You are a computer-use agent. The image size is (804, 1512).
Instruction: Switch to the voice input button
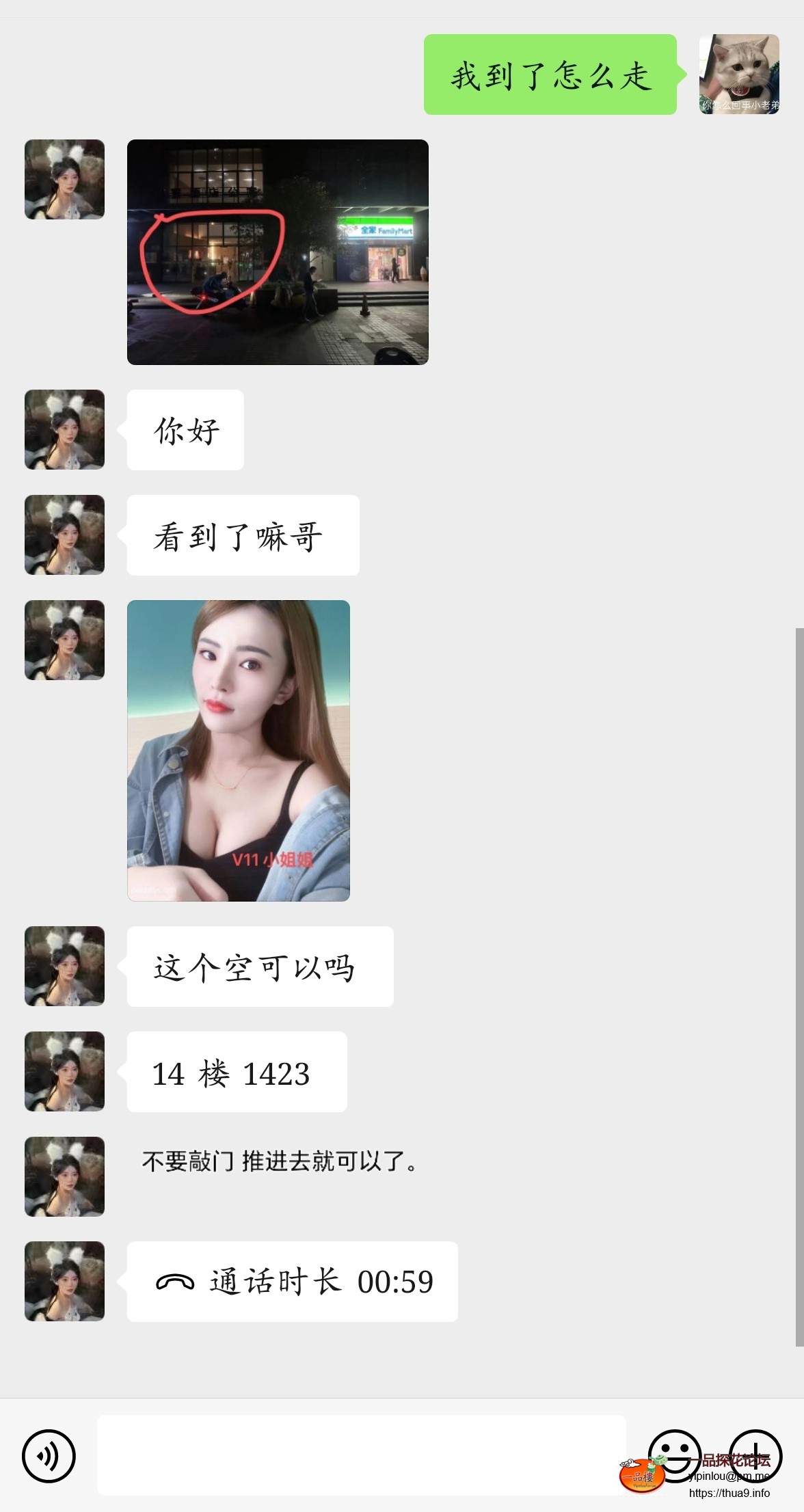[x=49, y=1456]
